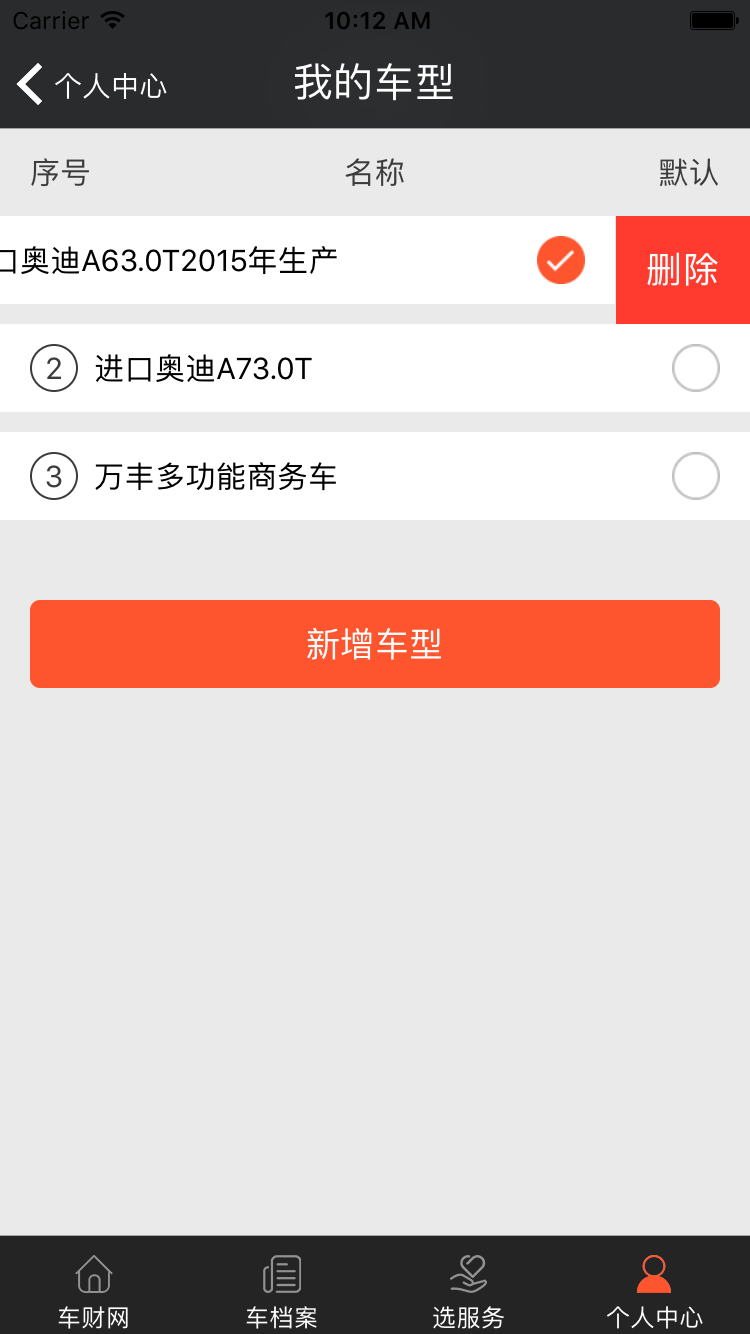Uncheck default mark for 奥迪A63.0T2015年生产
This screenshot has width=750, height=1334.
[561, 260]
